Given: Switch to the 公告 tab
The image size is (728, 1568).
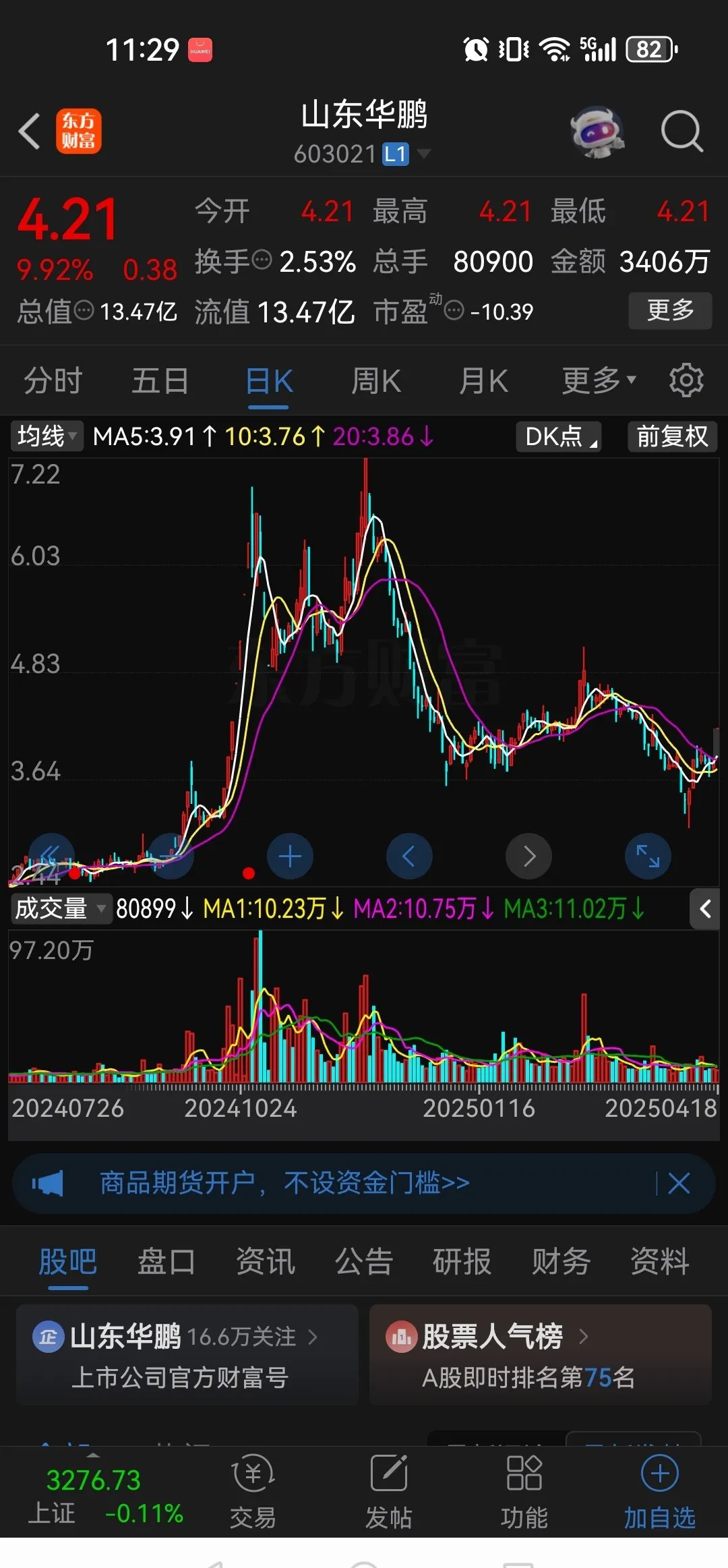Looking at the screenshot, I should pos(364,1261).
